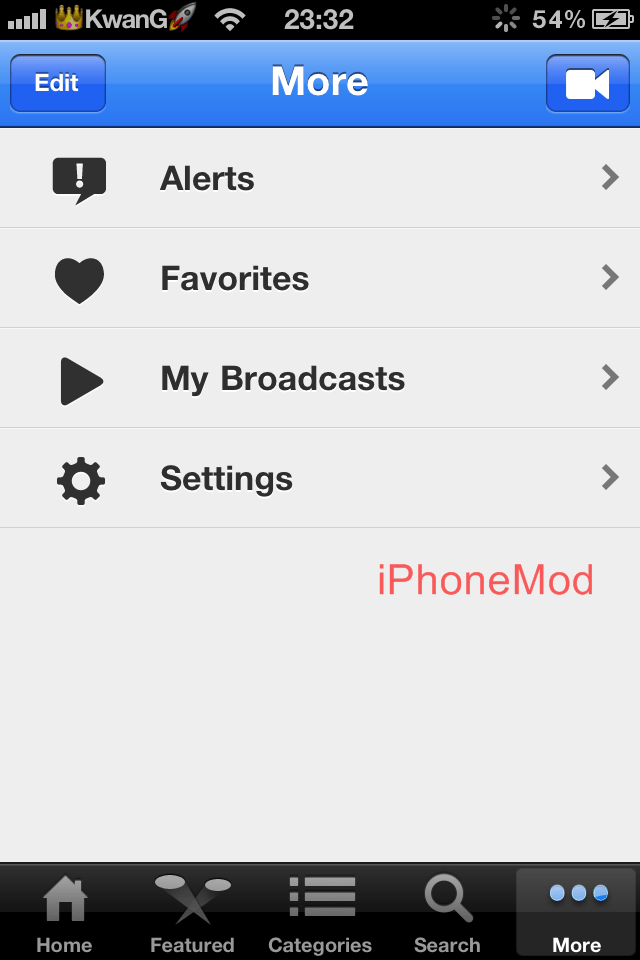The width and height of the screenshot is (640, 960).
Task: Open the Search tab
Action: [448, 912]
